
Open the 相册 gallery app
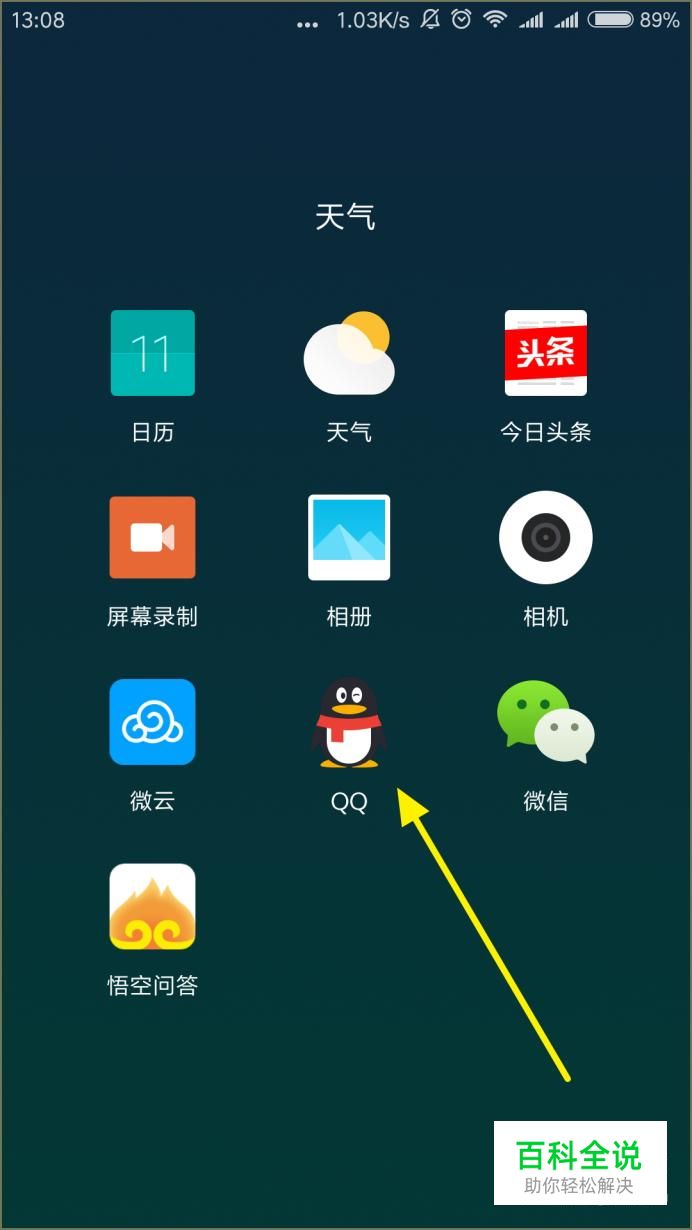(x=348, y=538)
